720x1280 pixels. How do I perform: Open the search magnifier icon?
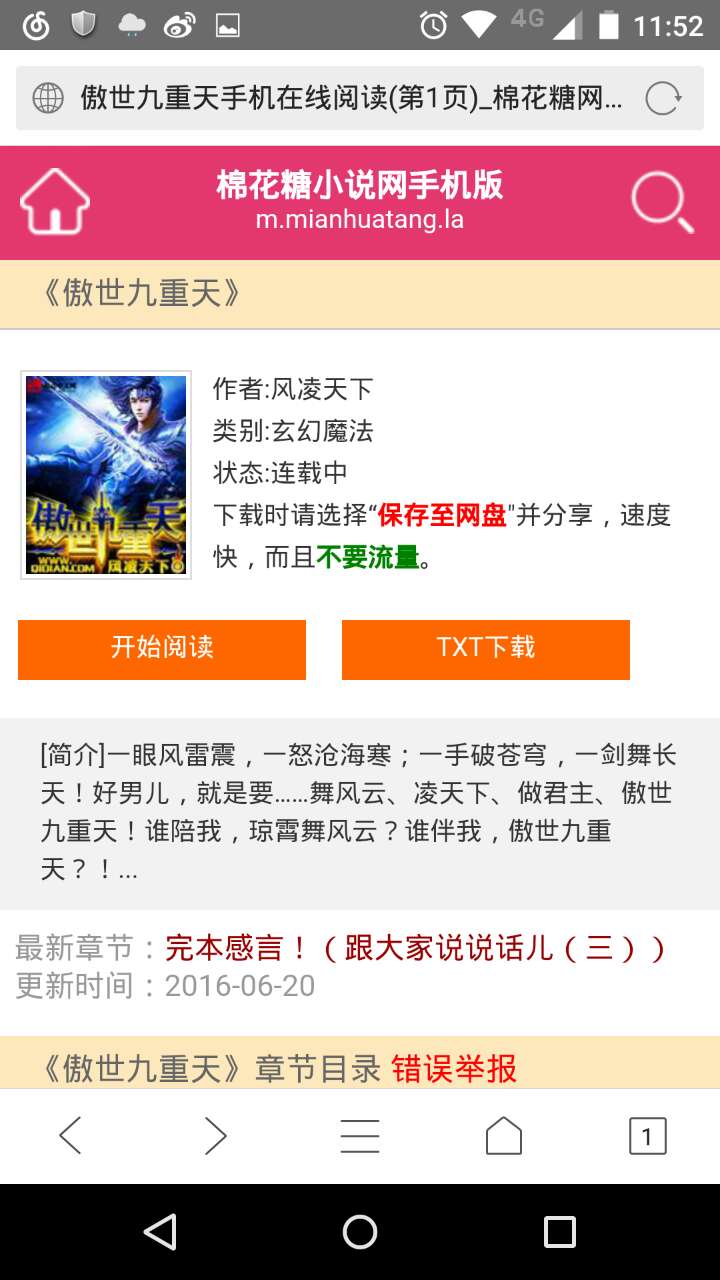[662, 202]
